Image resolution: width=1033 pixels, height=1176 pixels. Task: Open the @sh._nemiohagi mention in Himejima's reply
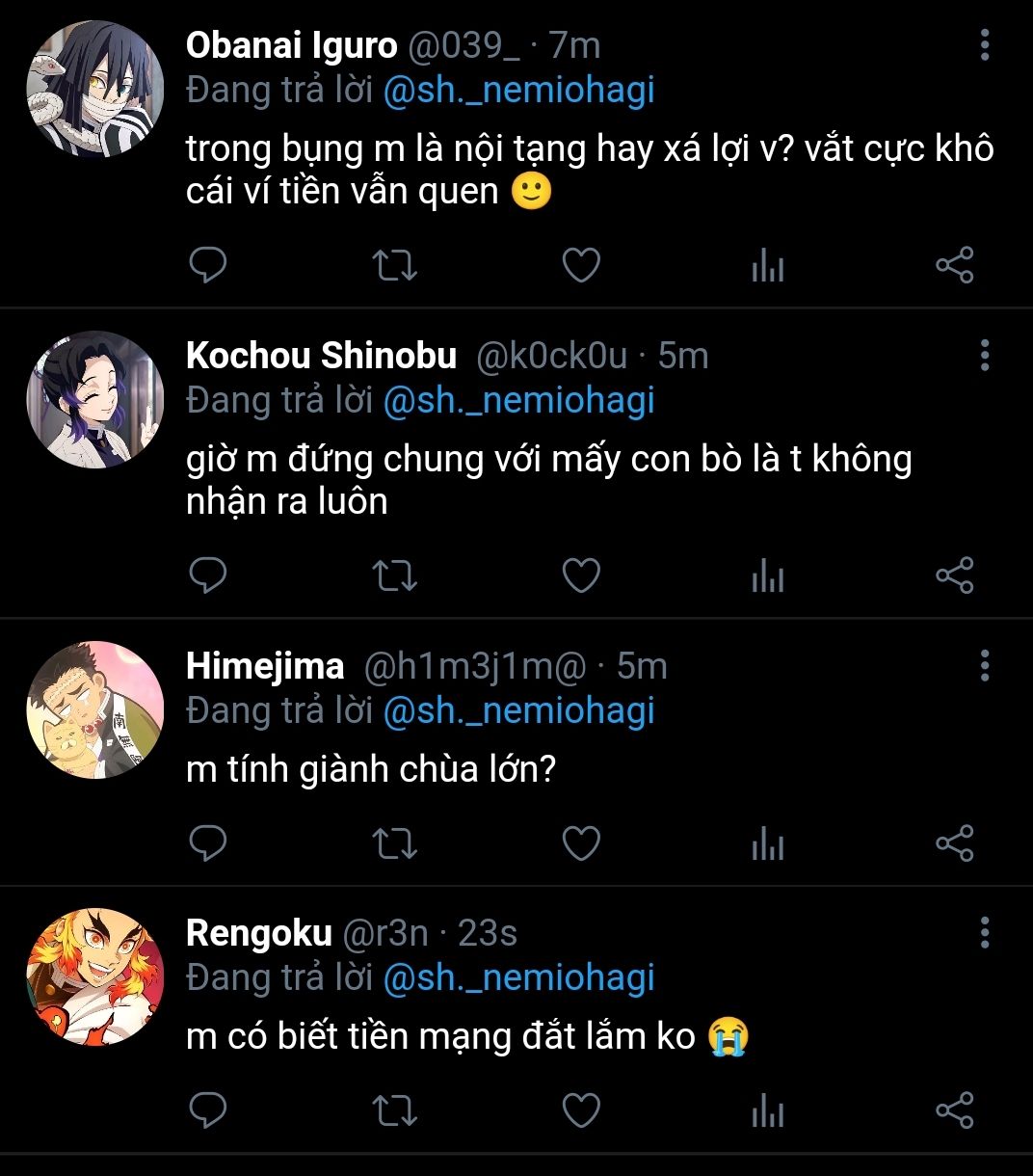[518, 711]
